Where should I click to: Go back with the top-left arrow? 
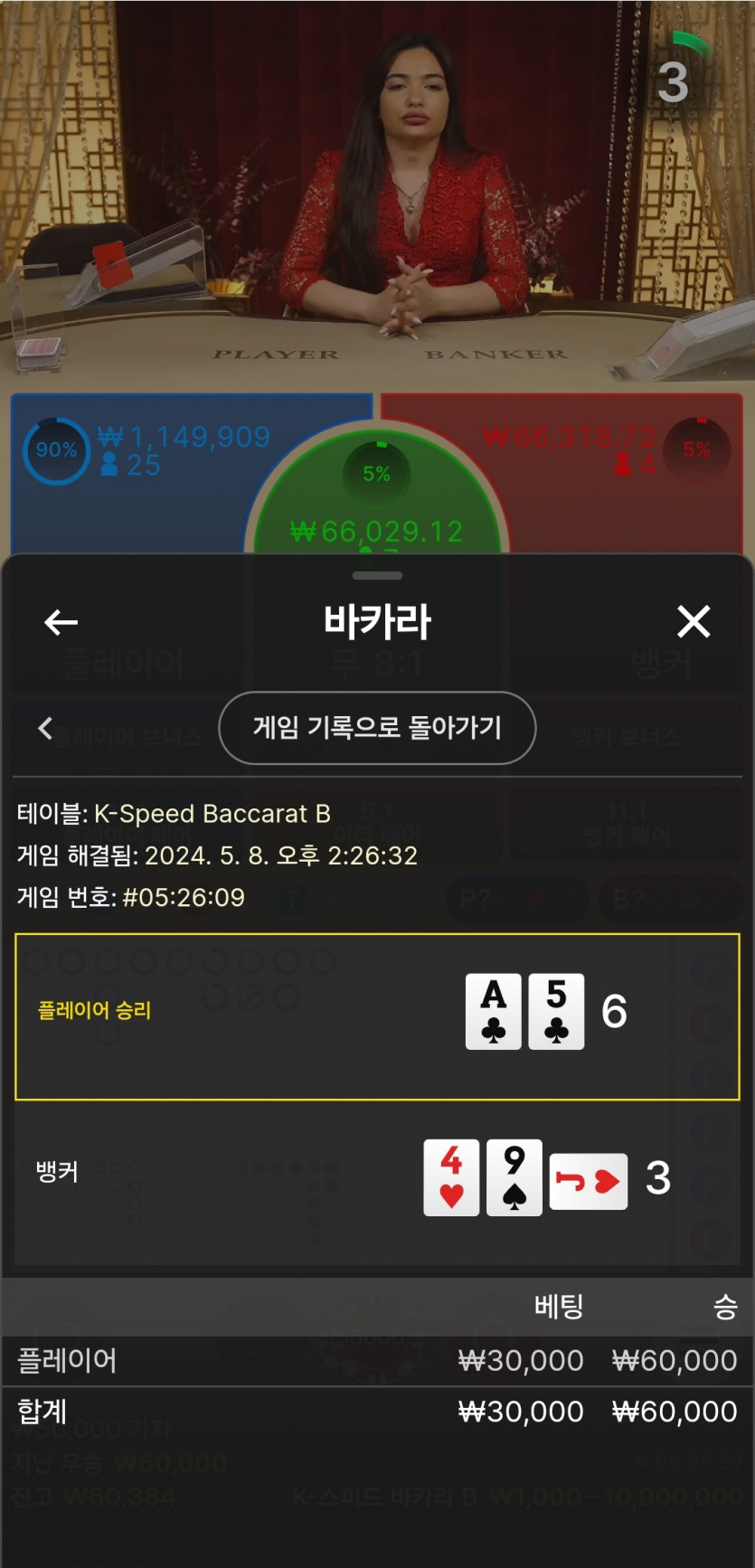[x=61, y=622]
